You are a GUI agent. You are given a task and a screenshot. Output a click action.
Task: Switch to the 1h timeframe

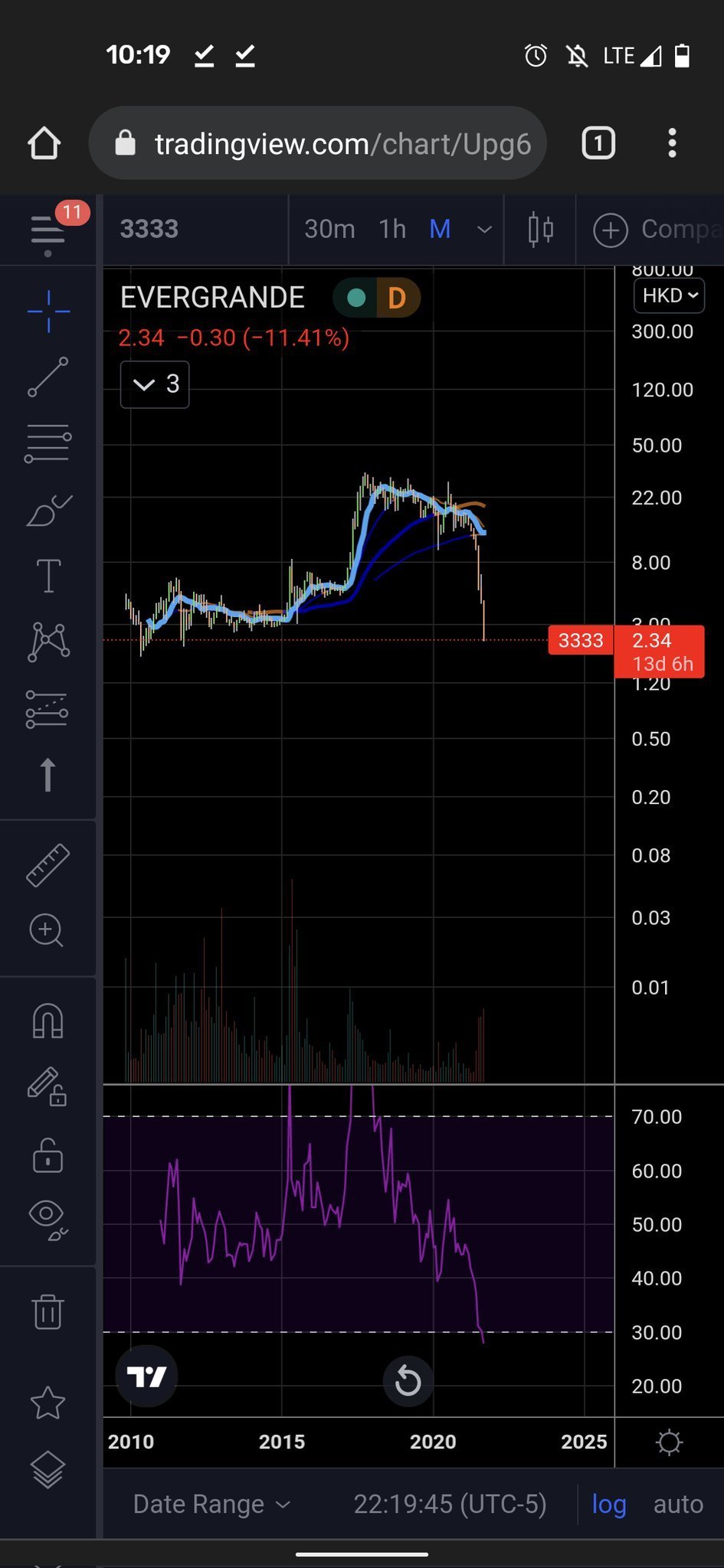(x=392, y=229)
